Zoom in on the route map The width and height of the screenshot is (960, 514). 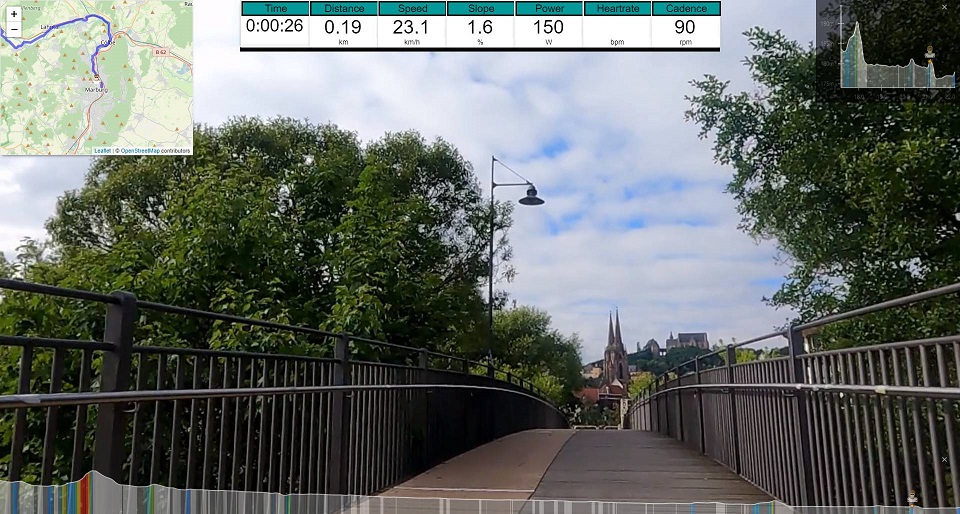pyautogui.click(x=14, y=15)
